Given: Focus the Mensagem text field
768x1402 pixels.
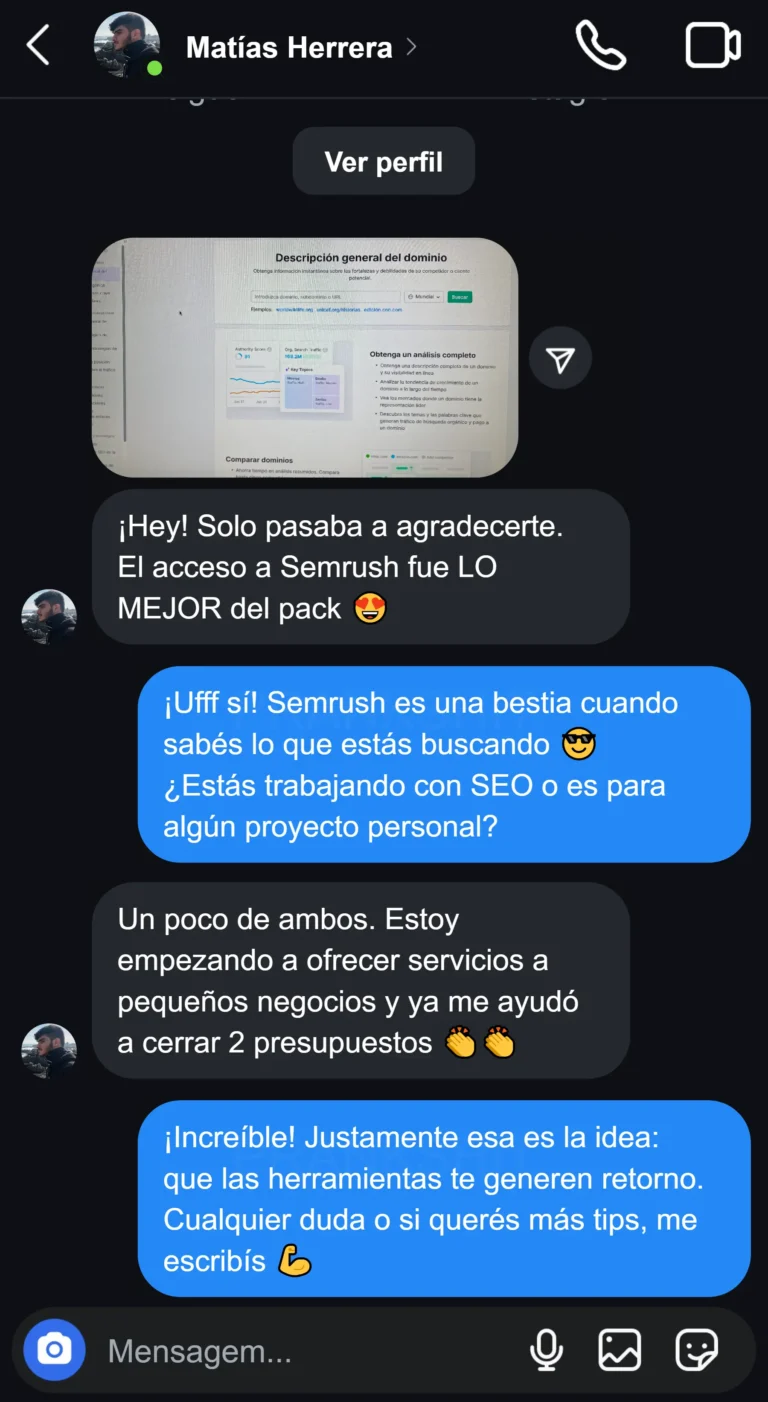Looking at the screenshot, I should point(300,1352).
